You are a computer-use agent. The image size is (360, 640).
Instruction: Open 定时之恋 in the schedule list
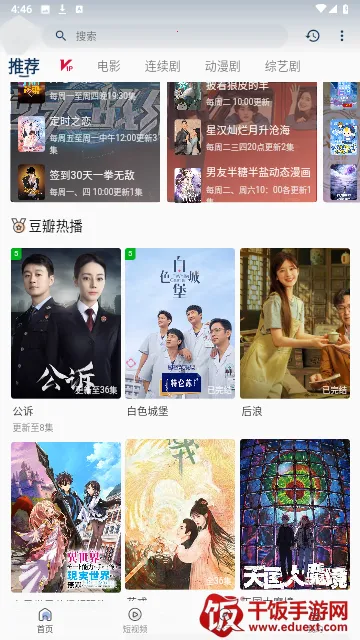[x=85, y=135]
